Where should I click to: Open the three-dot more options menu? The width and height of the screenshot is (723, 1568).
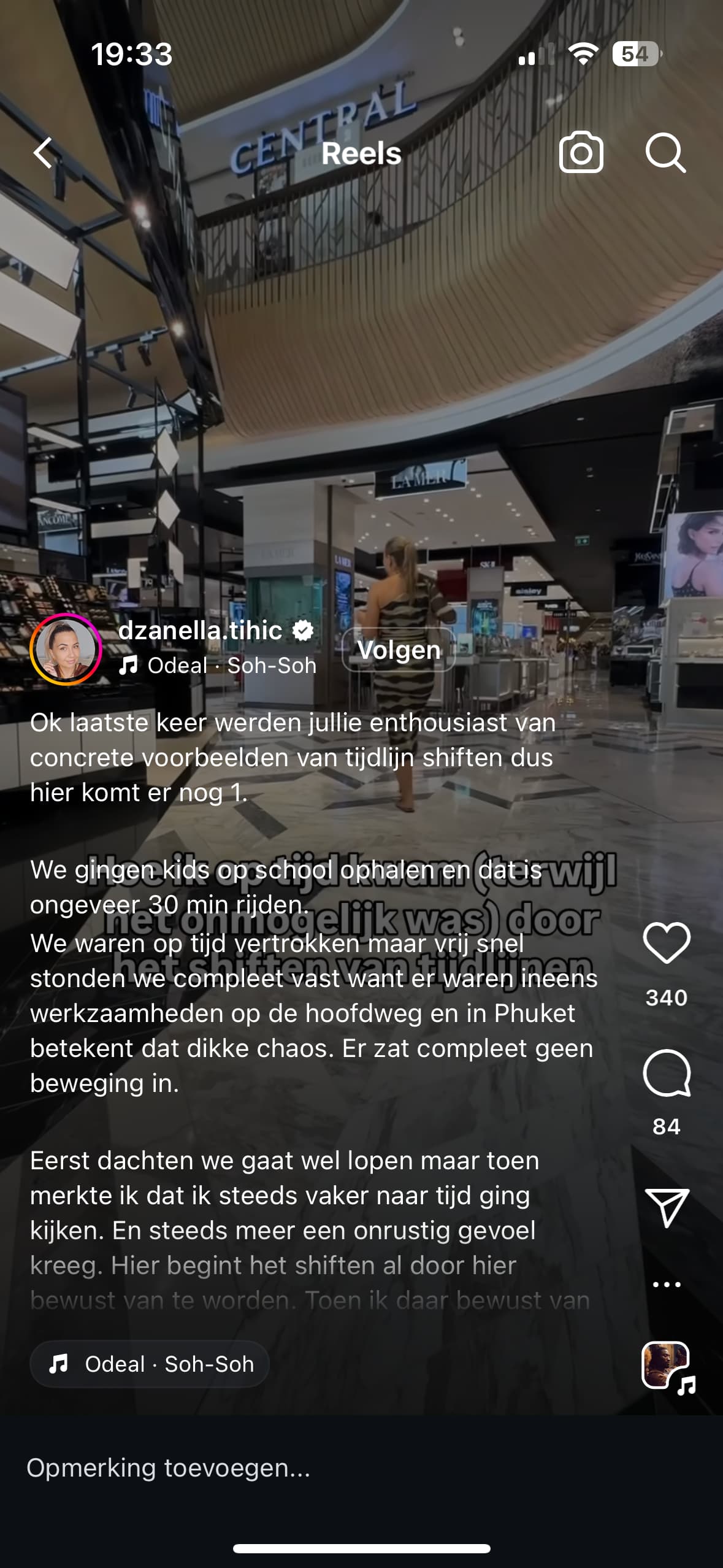(x=667, y=1284)
